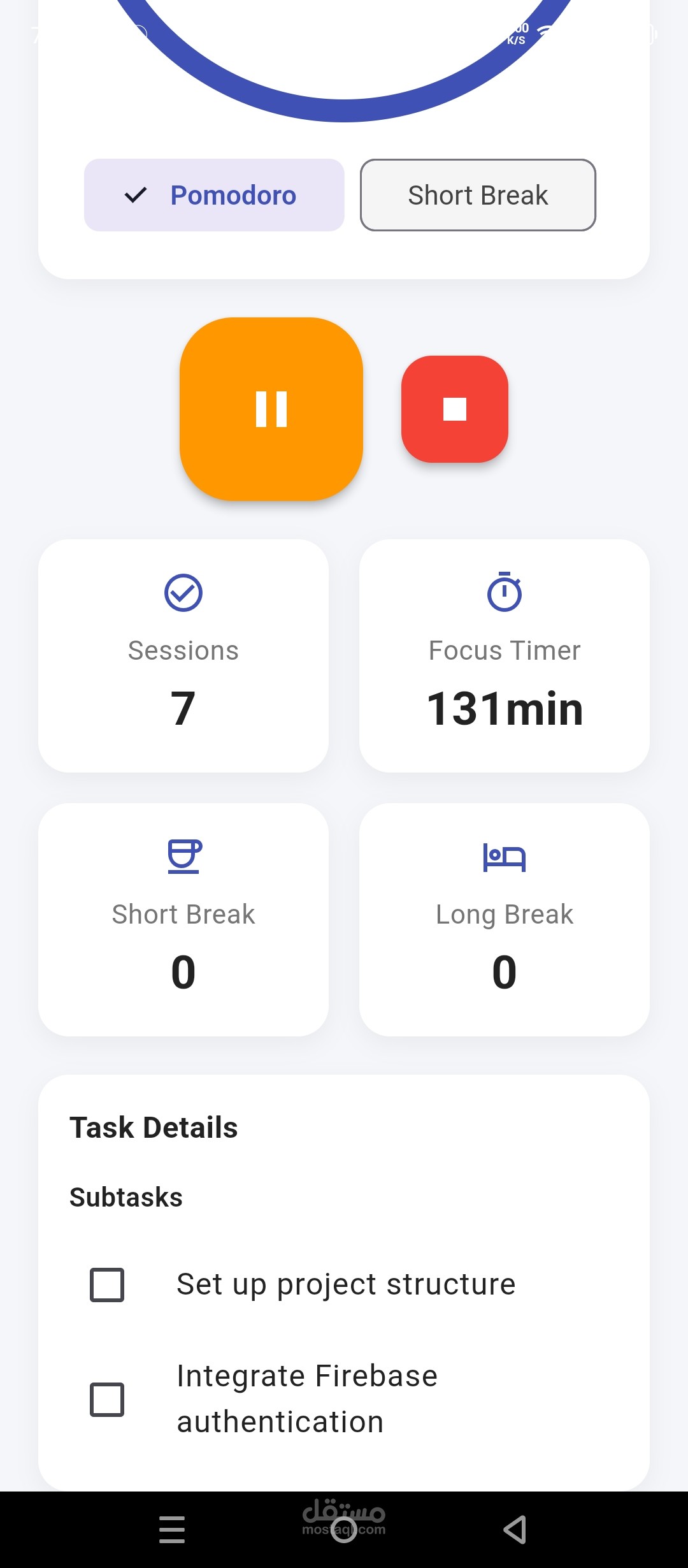Open recent apps from navigation bar

click(x=172, y=1530)
